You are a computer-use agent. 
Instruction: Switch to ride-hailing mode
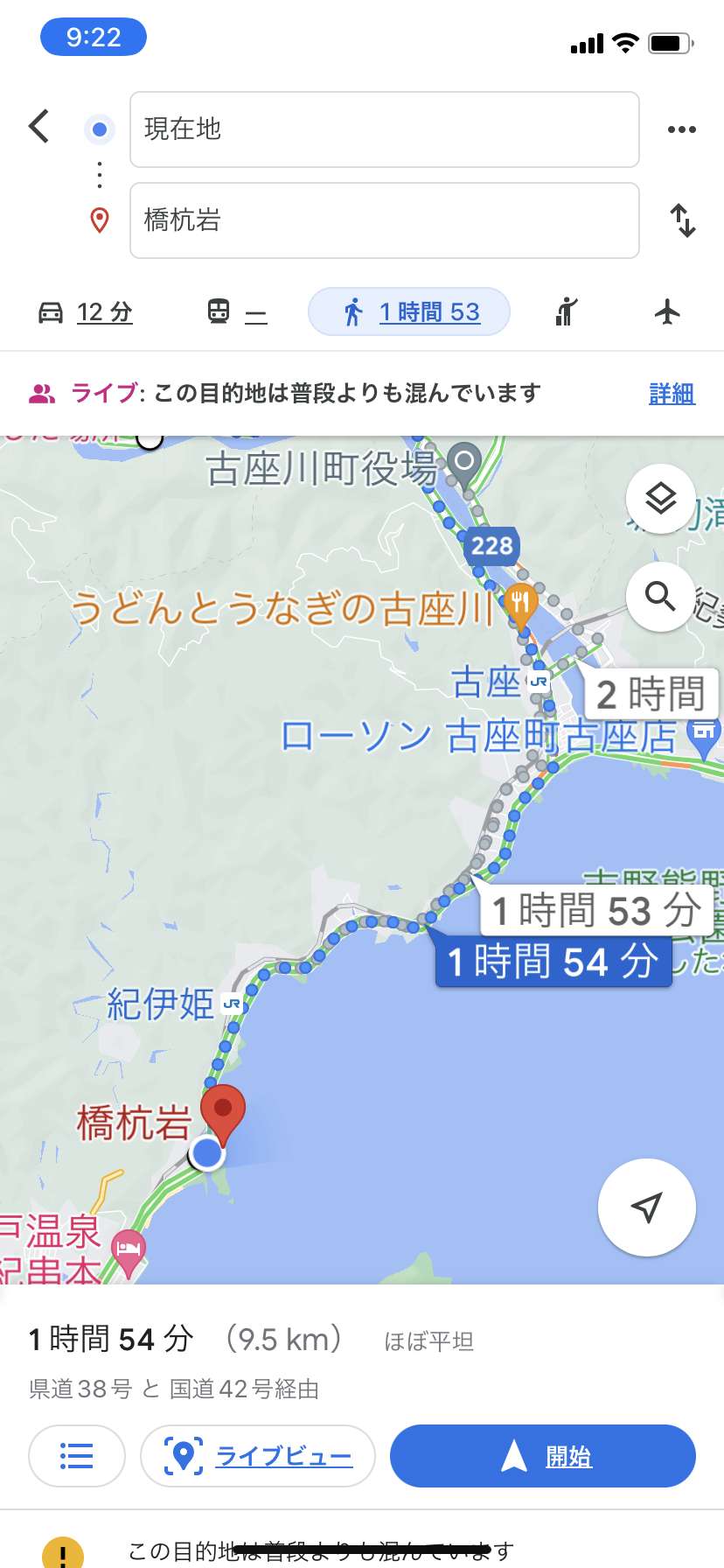pos(567,311)
